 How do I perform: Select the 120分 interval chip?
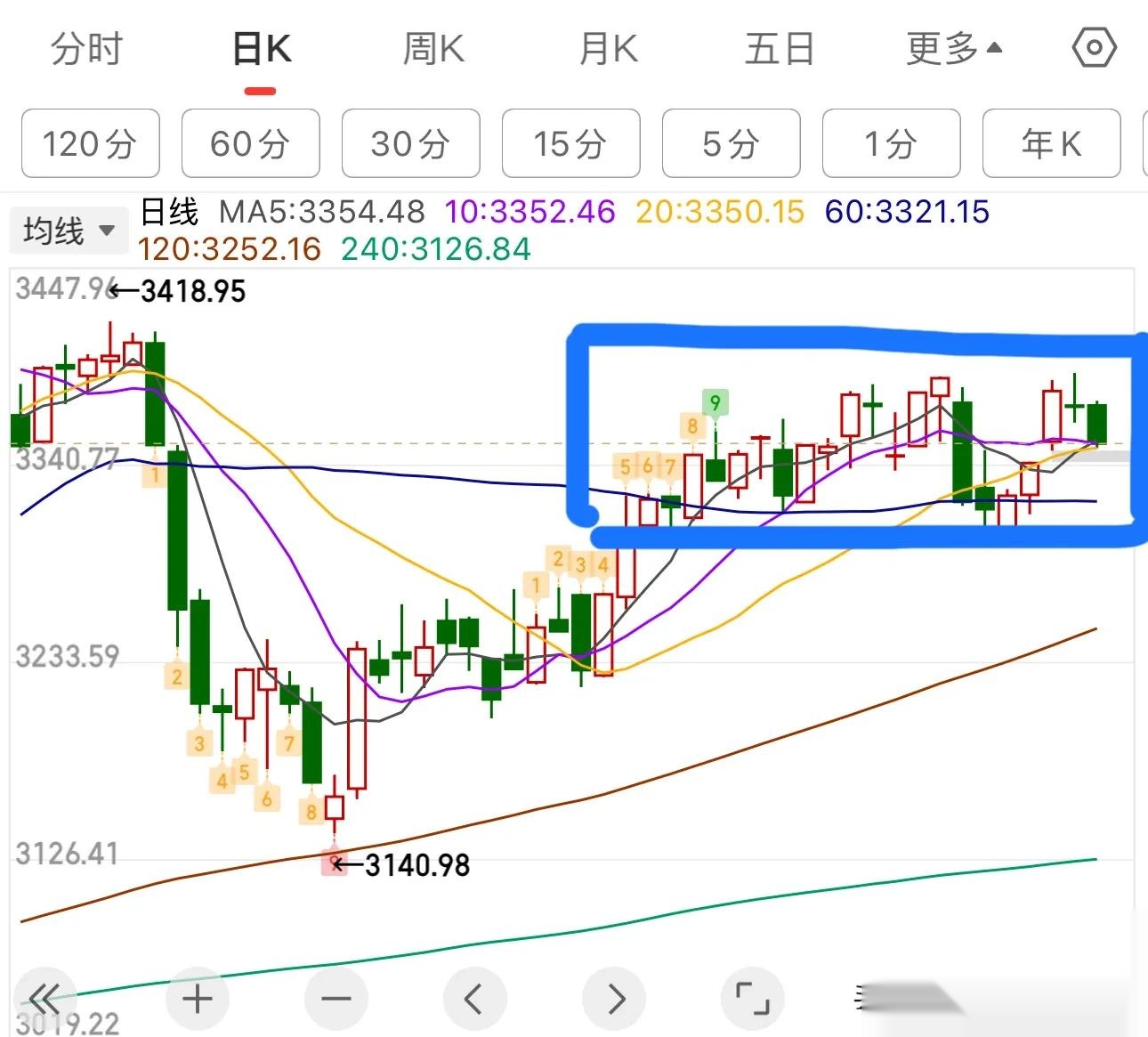tap(90, 143)
